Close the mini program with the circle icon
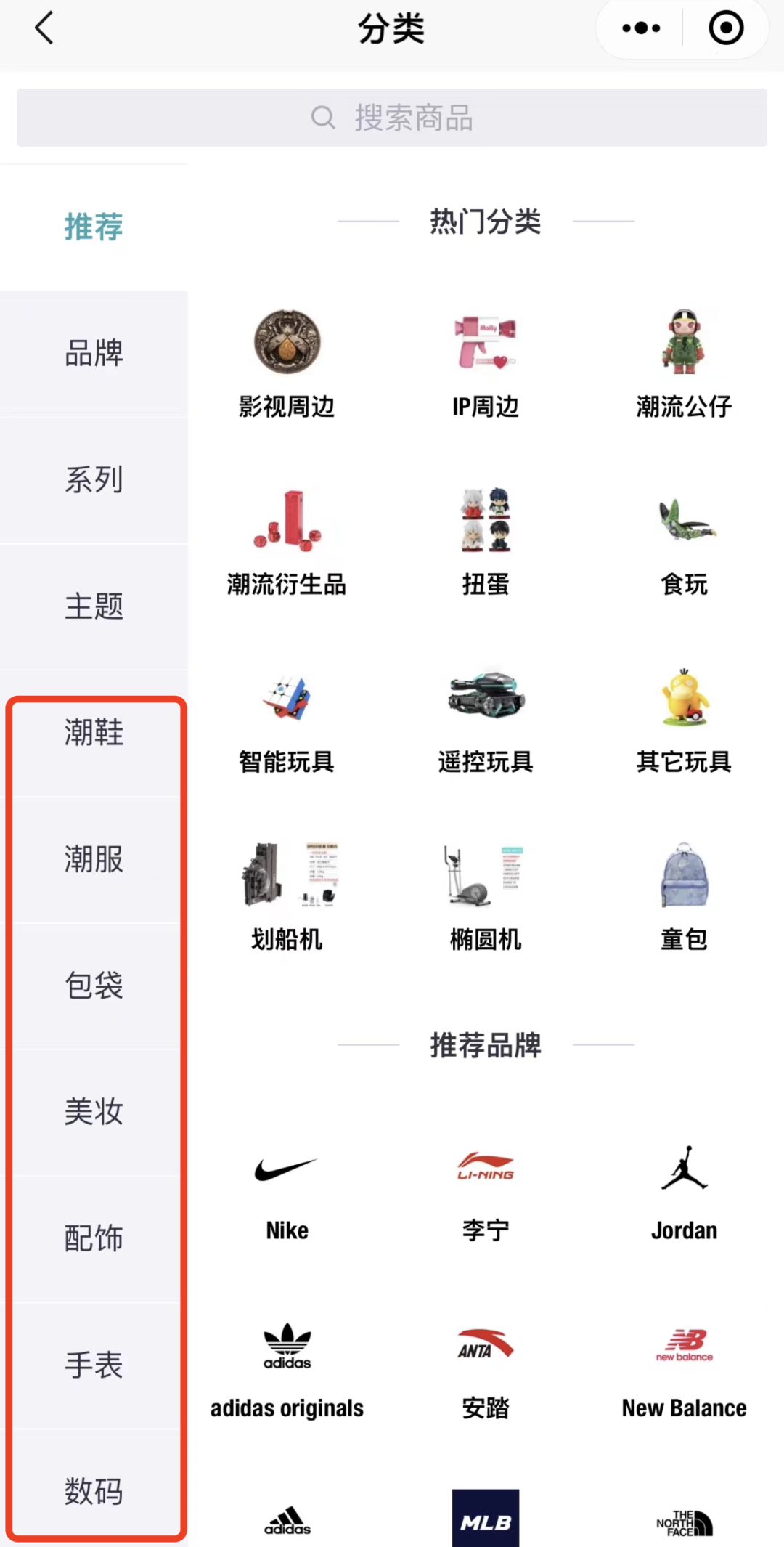784x1547 pixels. tap(726, 29)
